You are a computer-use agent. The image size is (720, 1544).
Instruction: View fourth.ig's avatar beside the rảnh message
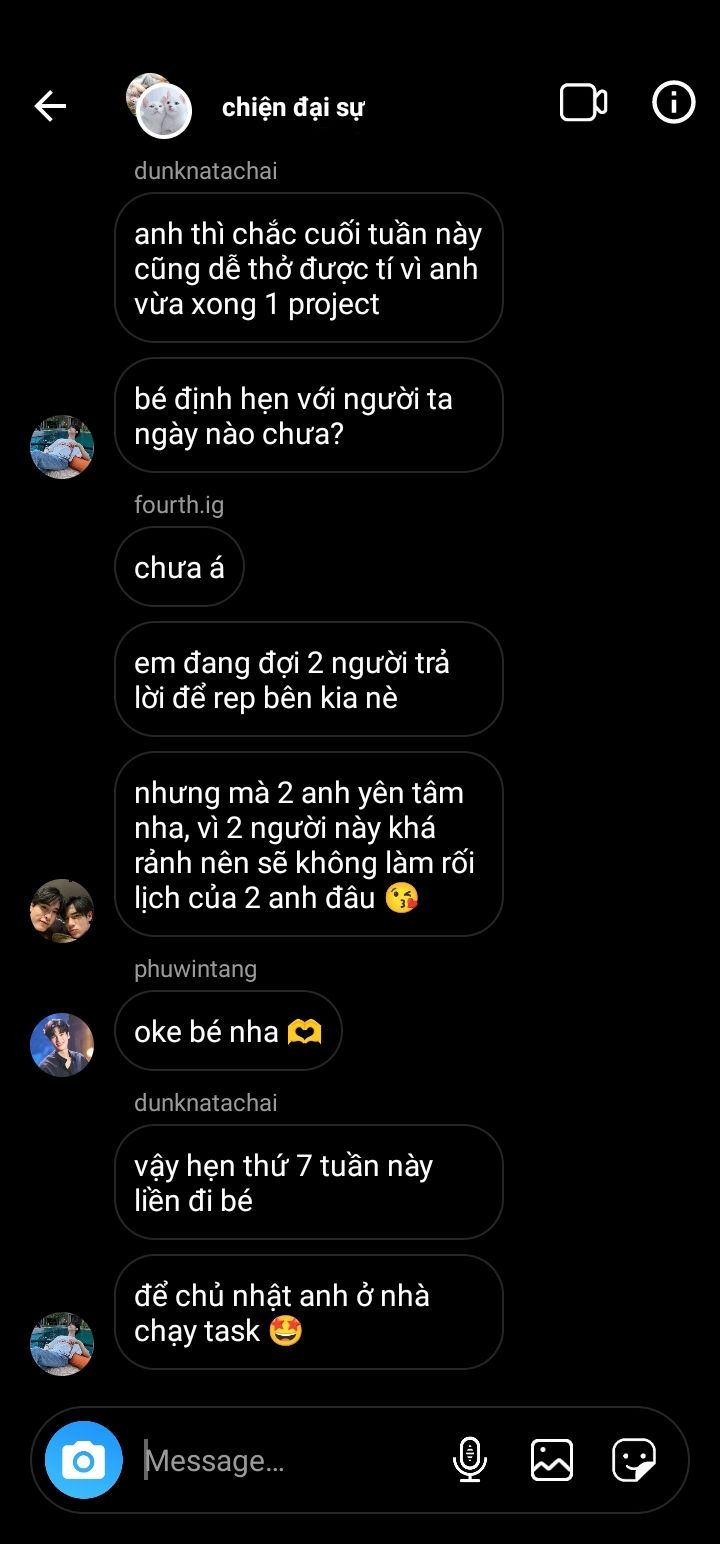click(62, 911)
